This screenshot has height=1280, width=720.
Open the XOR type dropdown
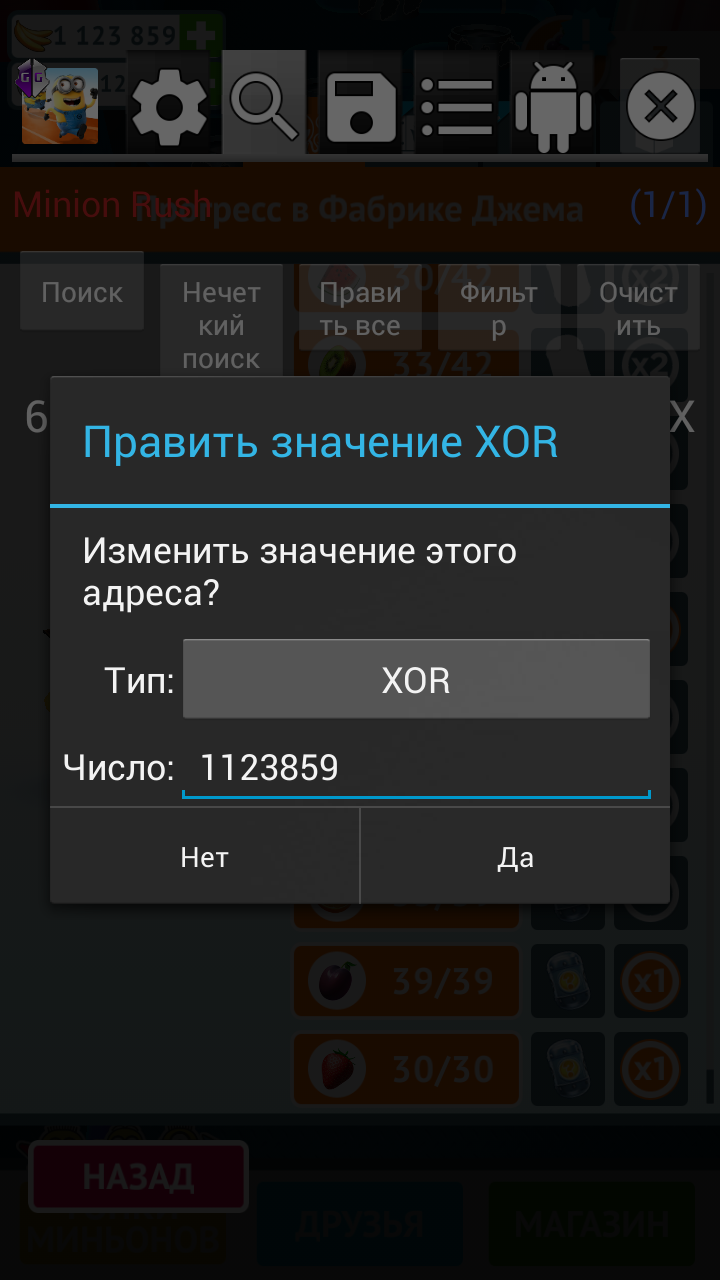pos(416,680)
